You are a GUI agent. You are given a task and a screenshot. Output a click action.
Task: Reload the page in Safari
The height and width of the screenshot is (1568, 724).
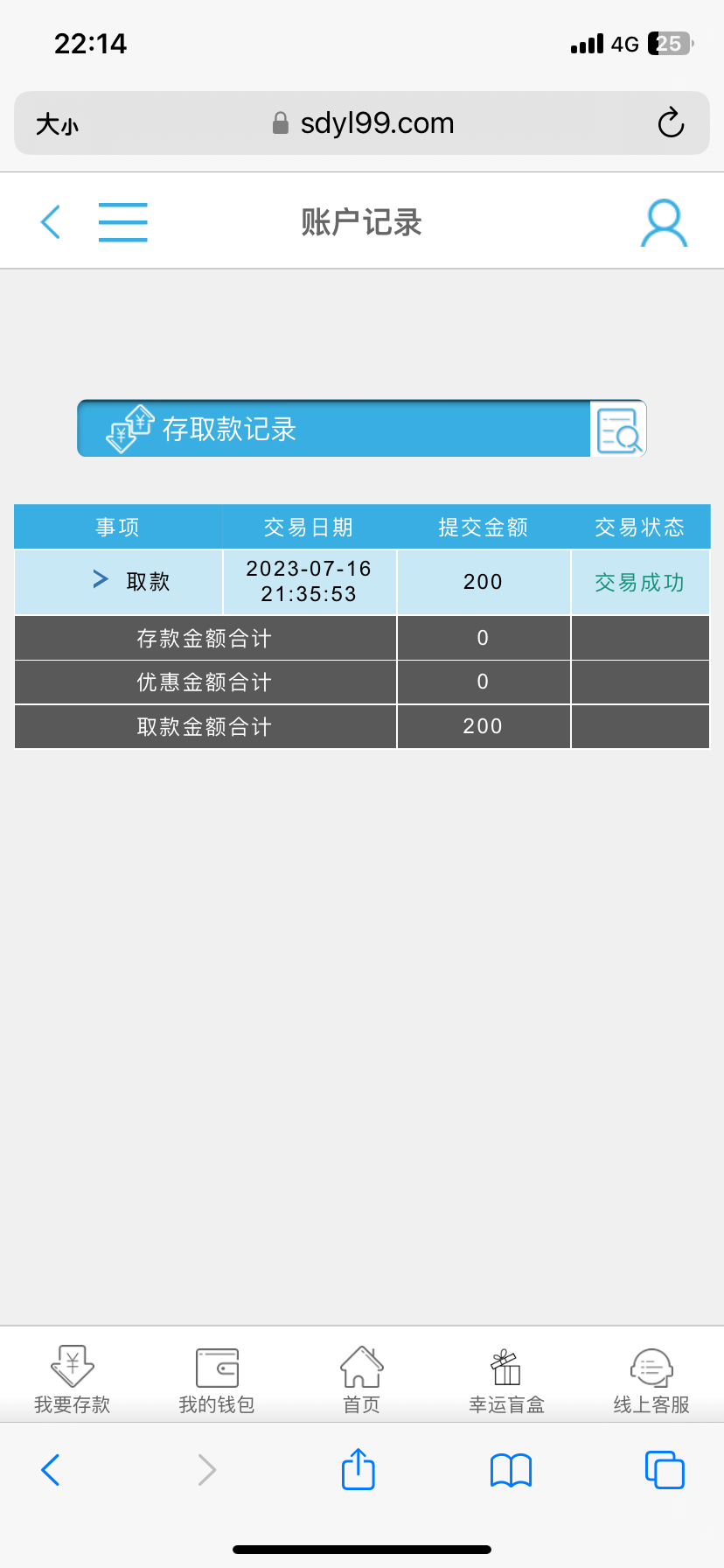(x=671, y=123)
